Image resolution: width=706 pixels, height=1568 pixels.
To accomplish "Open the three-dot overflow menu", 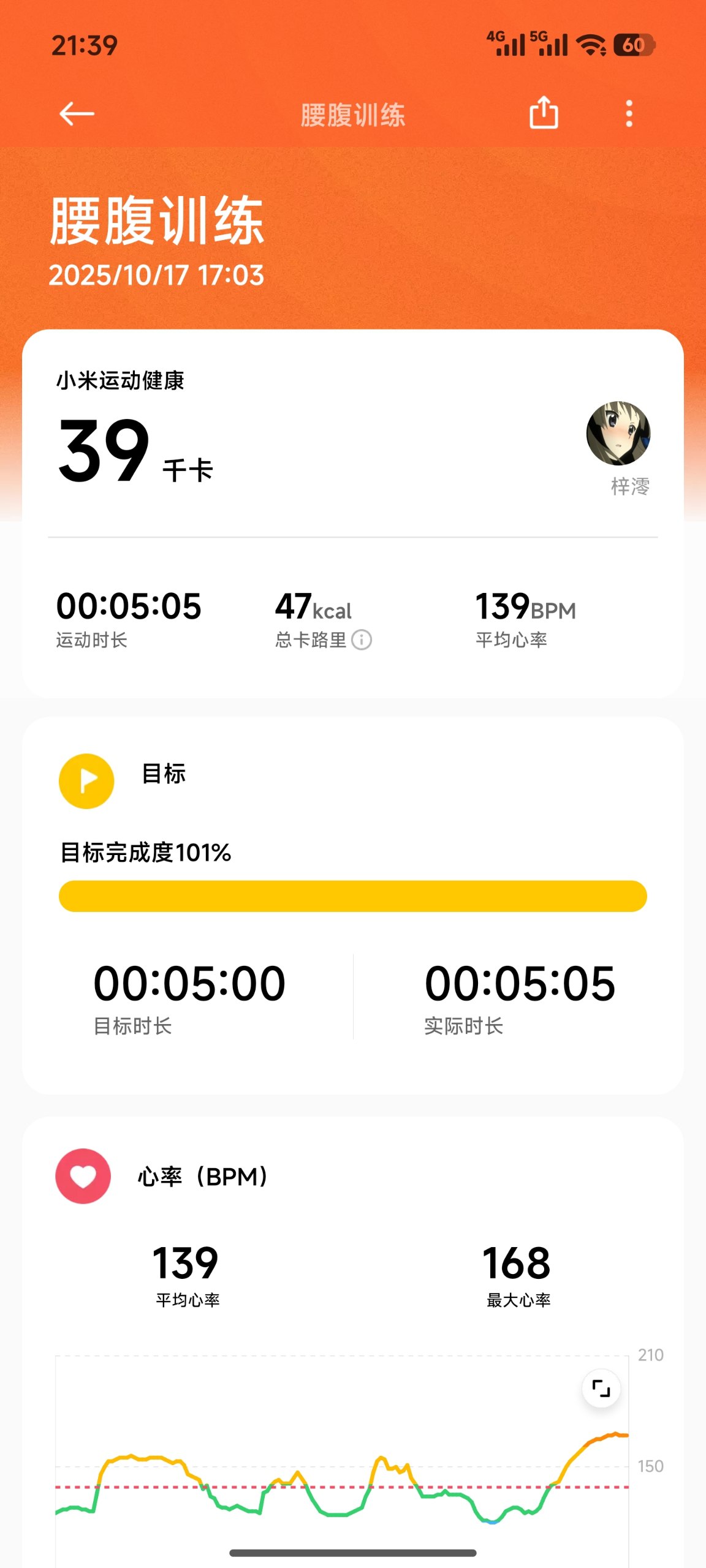I will click(x=629, y=114).
